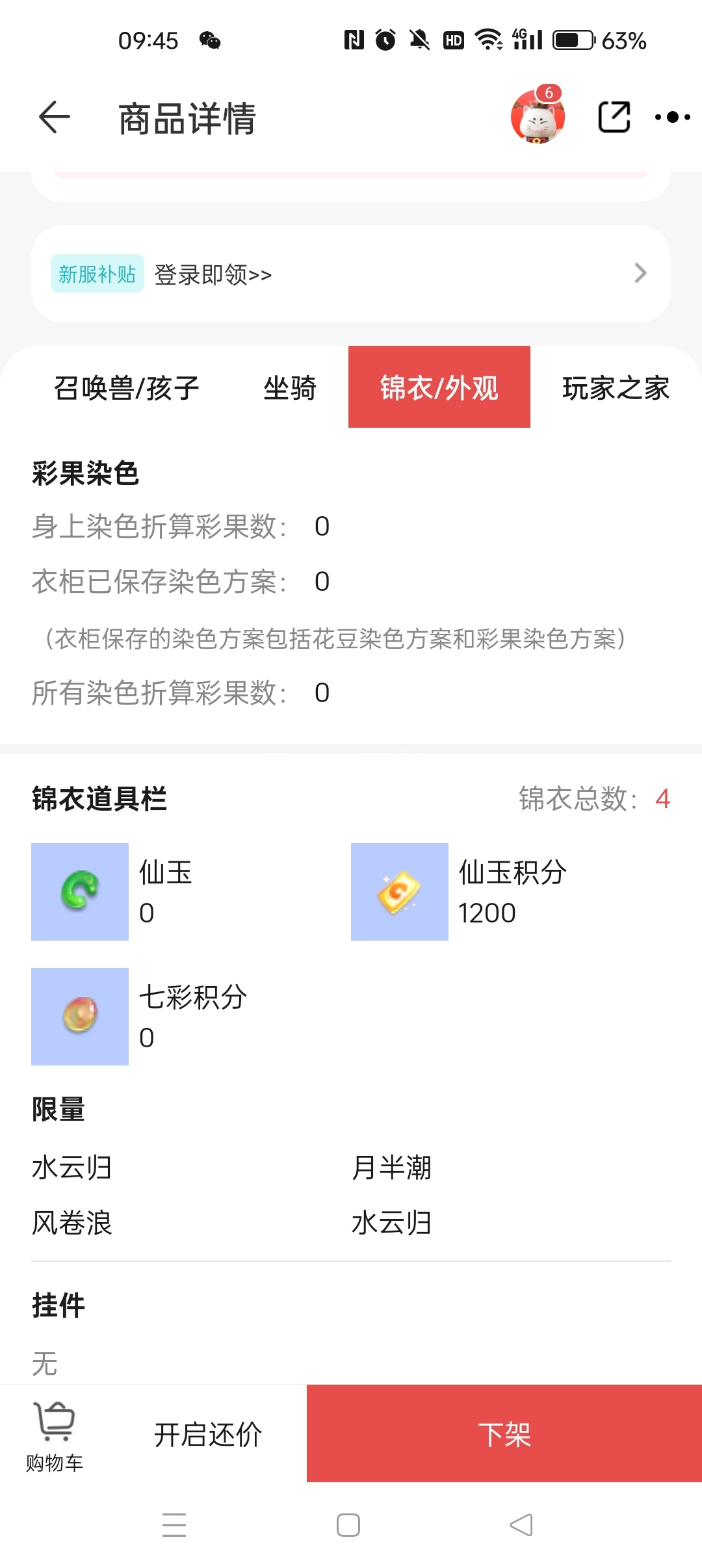Open the system recent apps menu
Screen dimensions: 702x1568
point(174,1525)
